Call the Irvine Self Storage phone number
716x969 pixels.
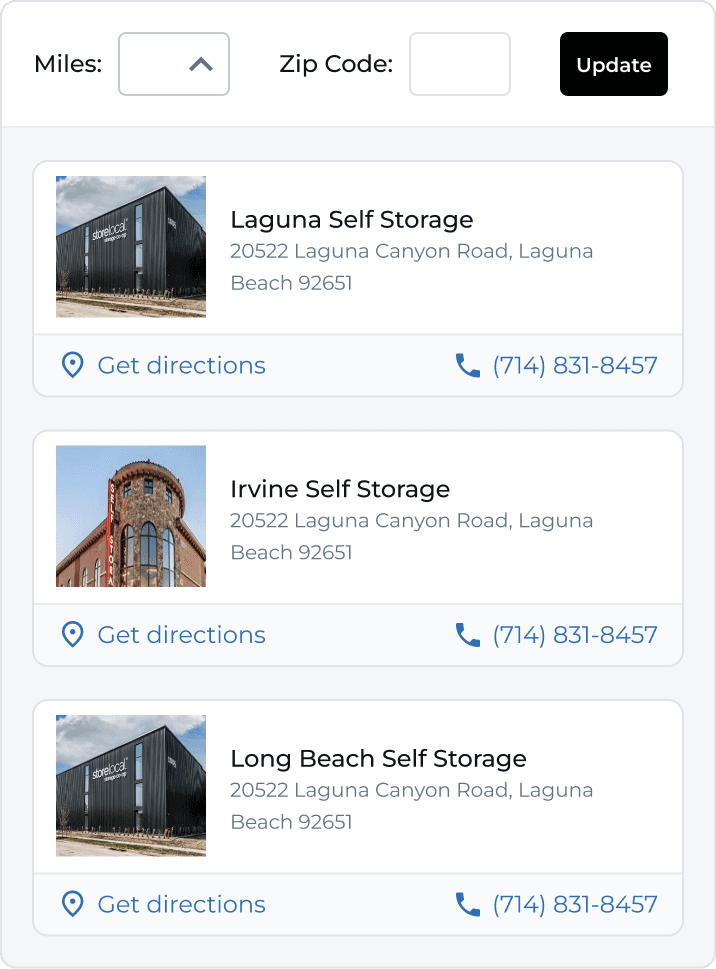pyautogui.click(x=556, y=635)
